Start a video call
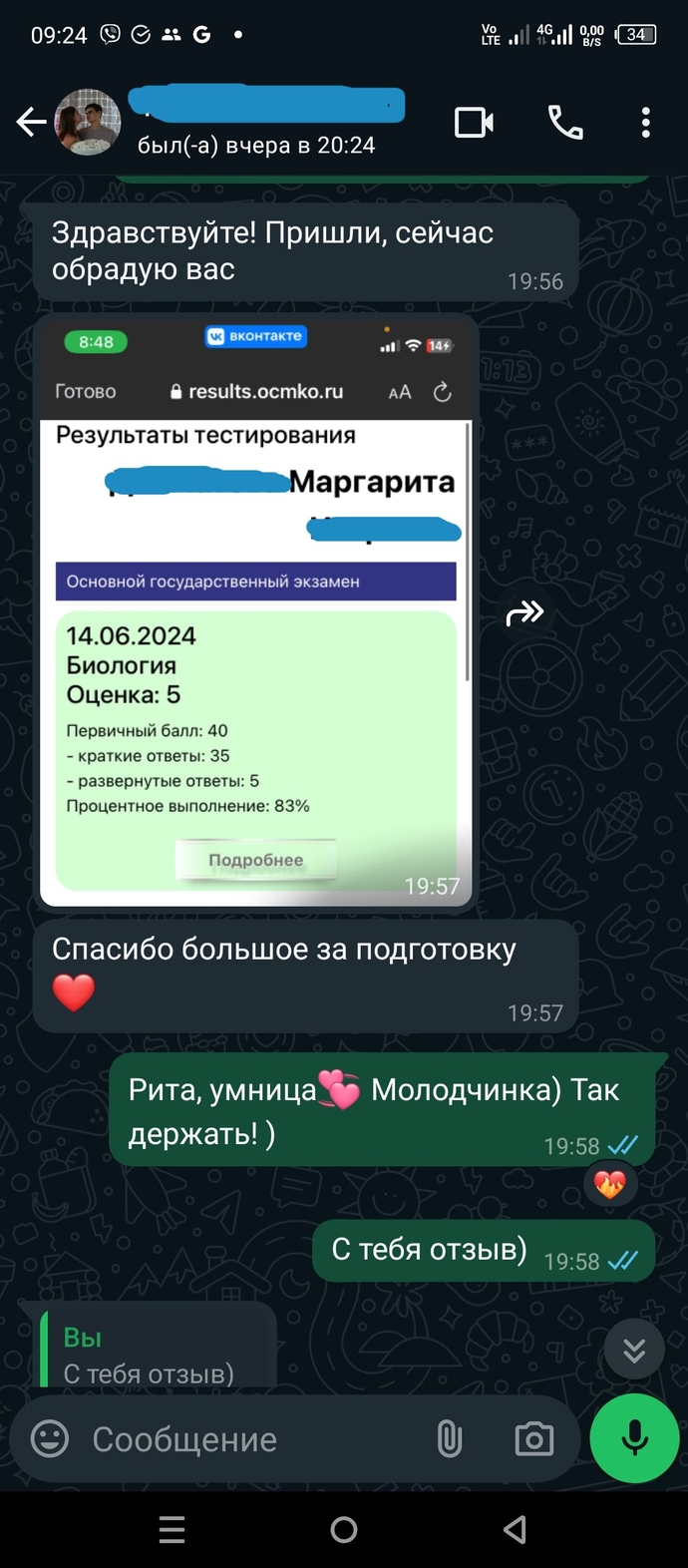Viewport: 688px width, 1568px height. tap(474, 123)
